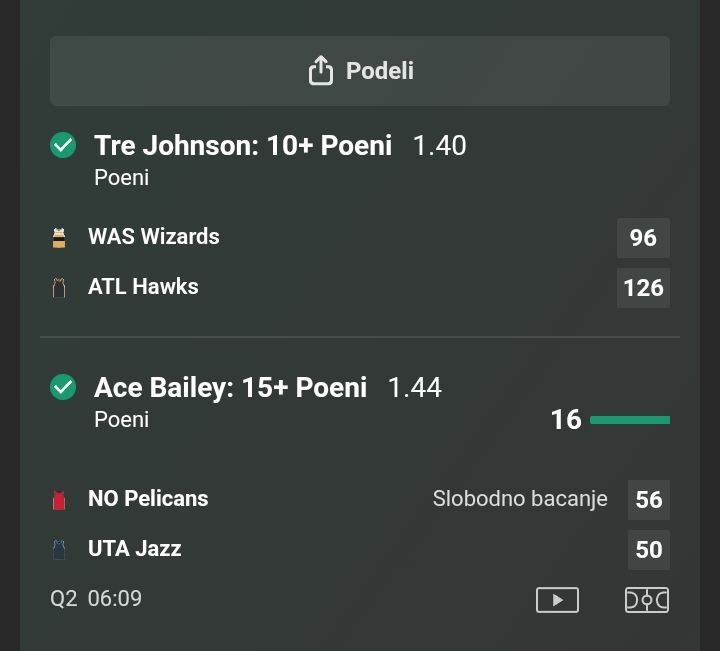Open the Pelicans vs Jazz match
This screenshot has width=720, height=651.
(x=148, y=523)
